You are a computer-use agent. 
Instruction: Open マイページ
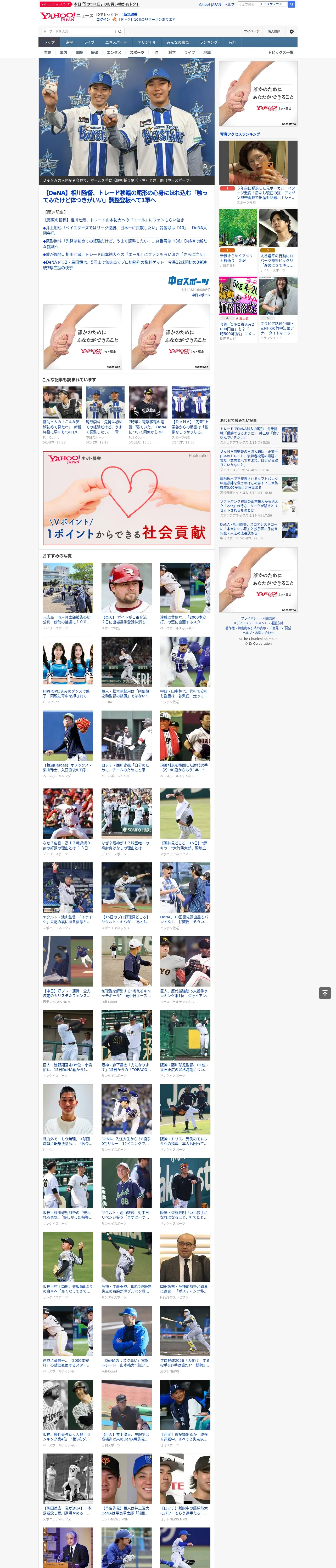point(251,31)
